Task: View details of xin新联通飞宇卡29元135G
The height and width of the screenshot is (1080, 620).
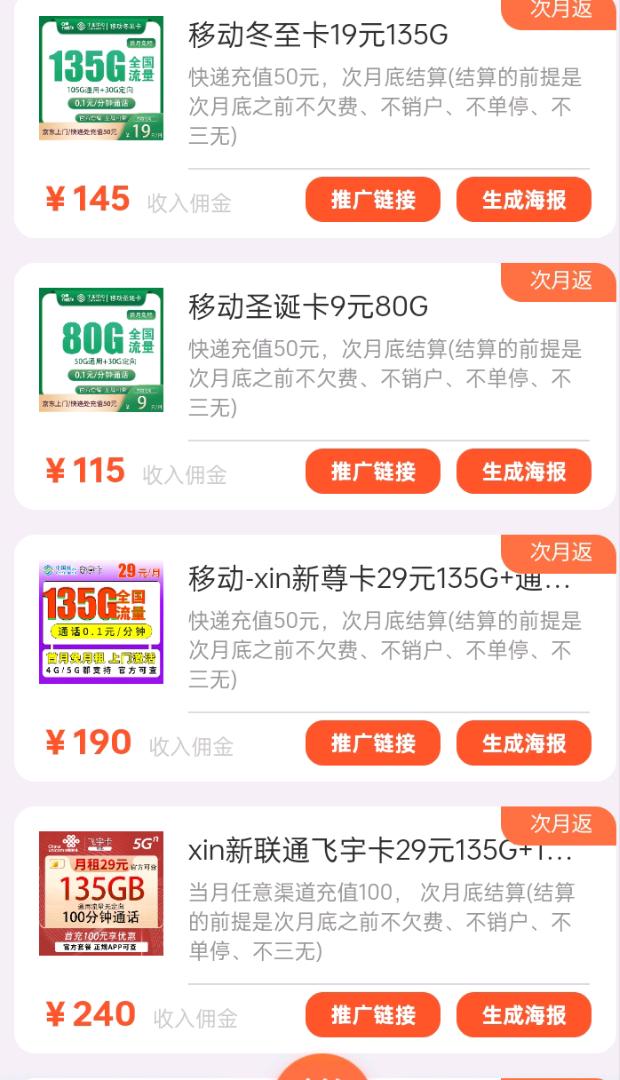Action: pyautogui.click(x=380, y=851)
